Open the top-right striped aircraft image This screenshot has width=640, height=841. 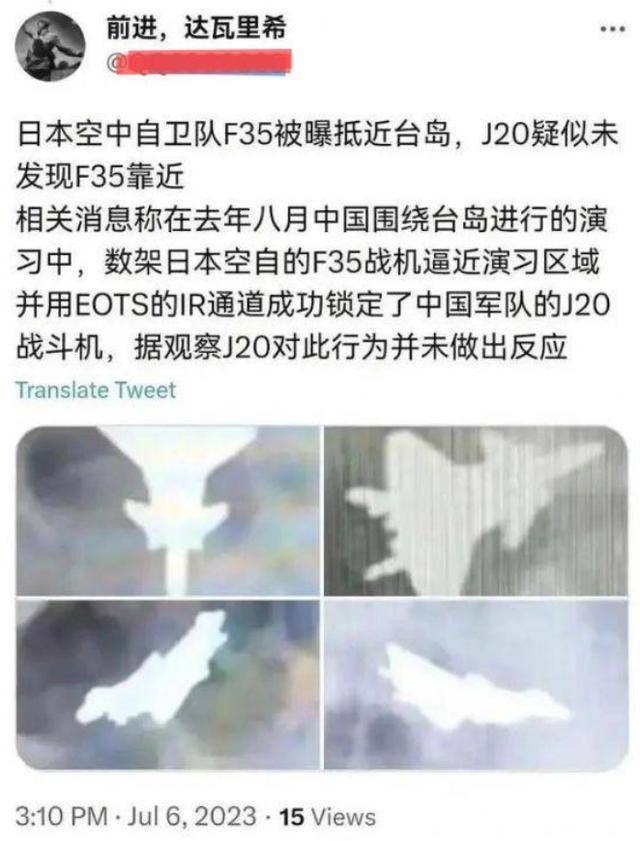click(476, 510)
